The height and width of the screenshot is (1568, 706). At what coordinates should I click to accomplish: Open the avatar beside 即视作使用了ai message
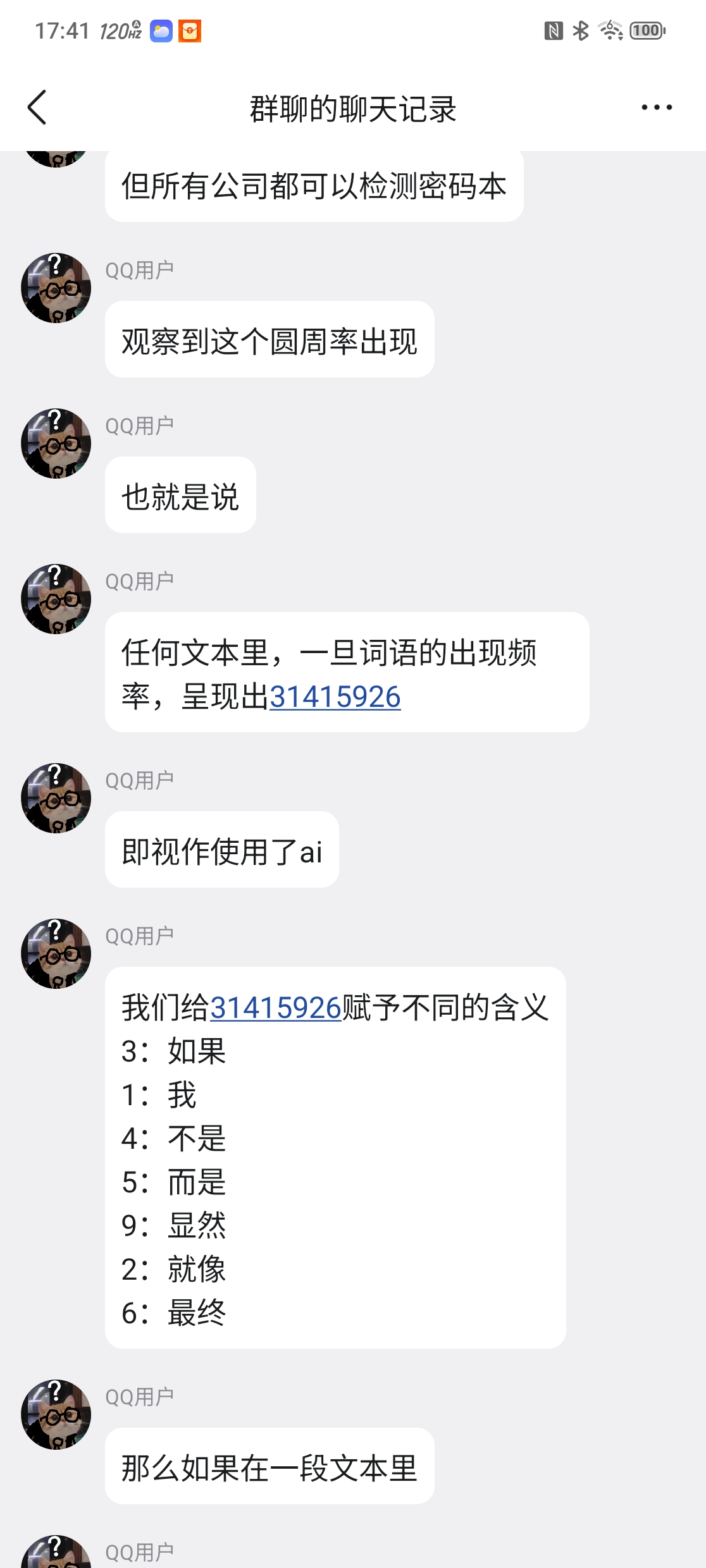click(x=56, y=799)
